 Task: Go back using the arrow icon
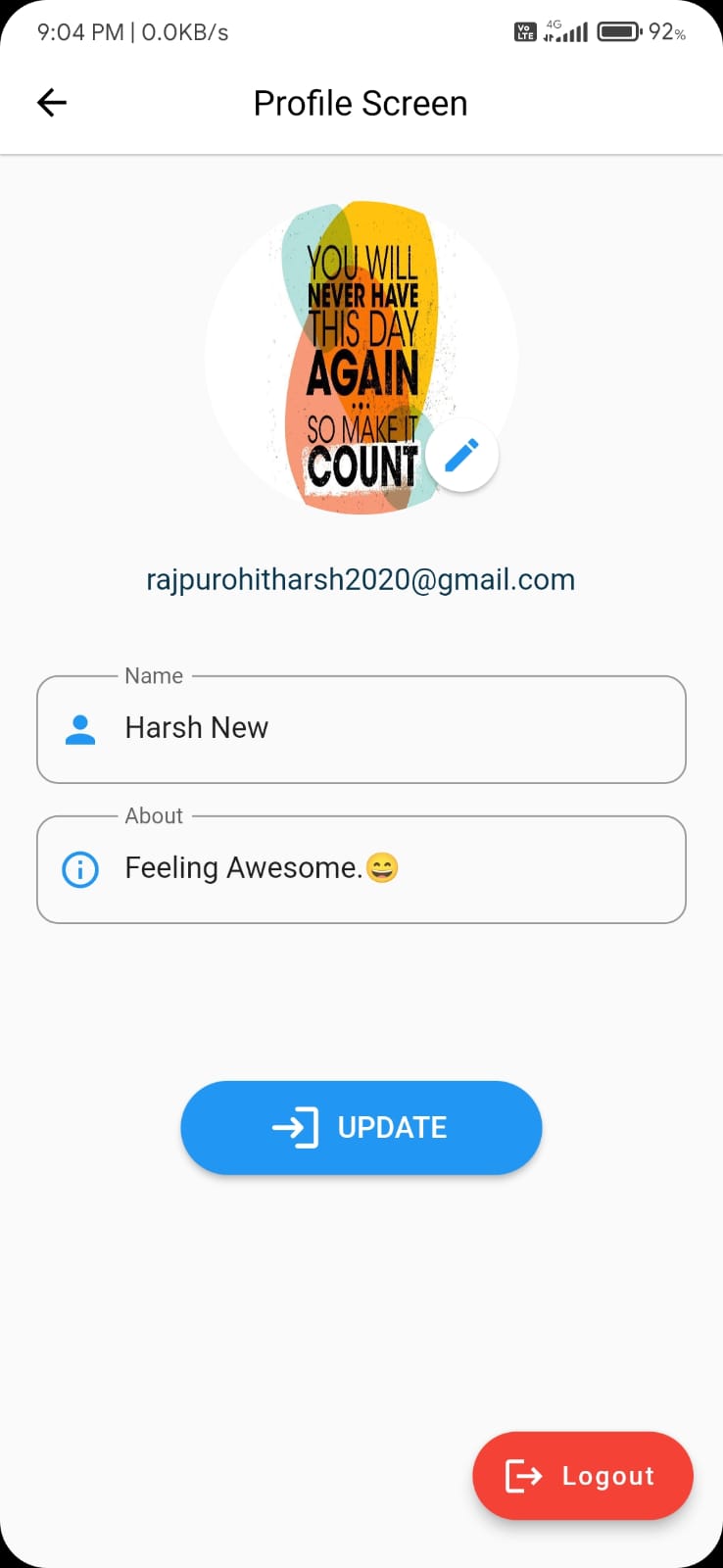click(x=52, y=102)
